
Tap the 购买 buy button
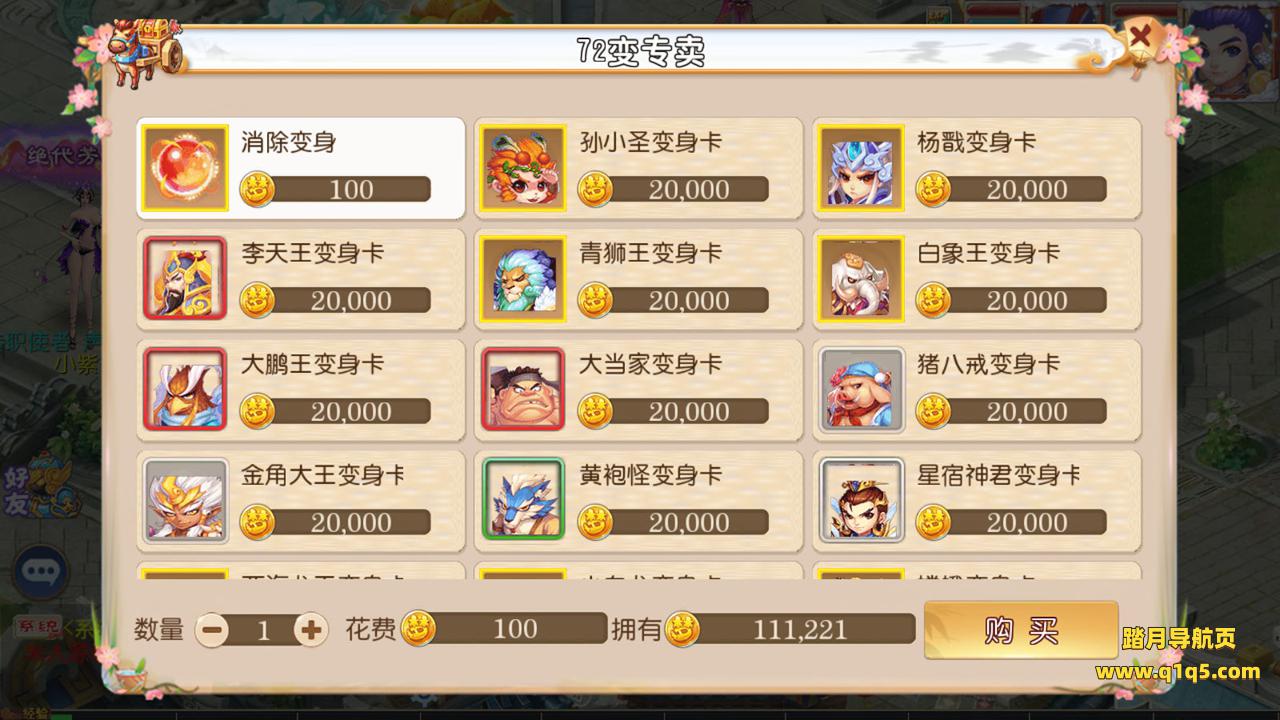(1020, 630)
